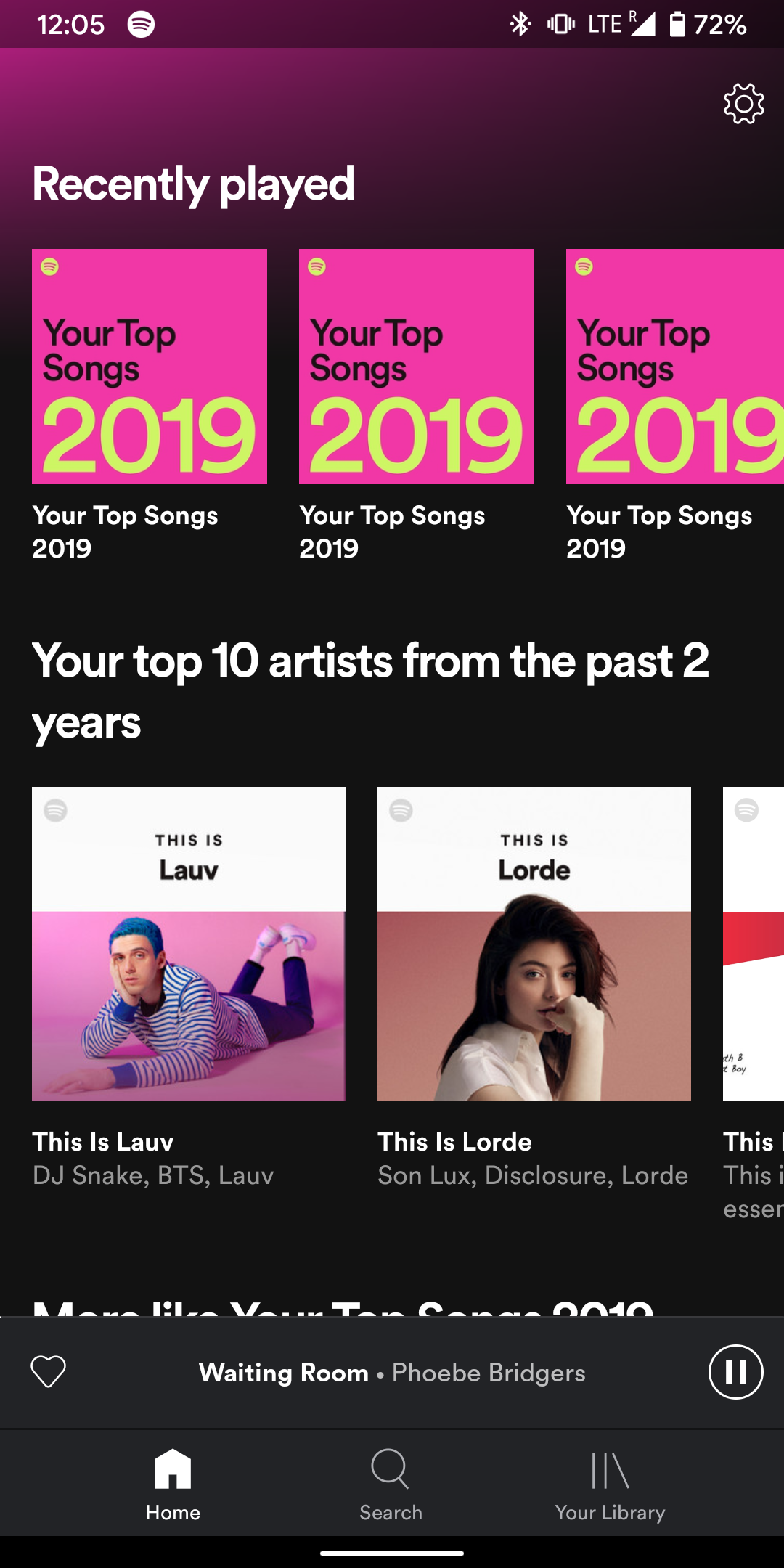Image resolution: width=784 pixels, height=1568 pixels.
Task: Pause the current track
Action: coord(735,1372)
